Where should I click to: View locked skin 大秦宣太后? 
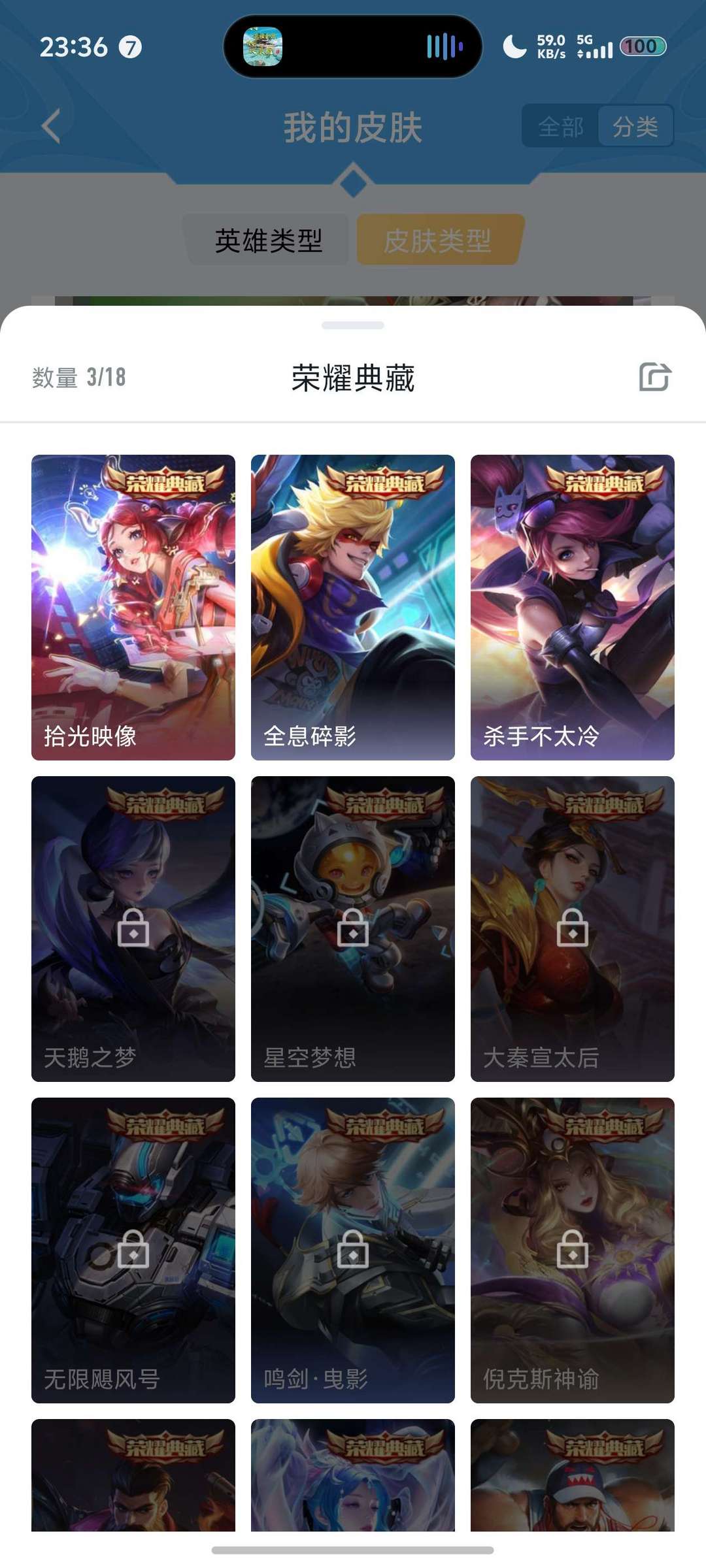pyautogui.click(x=573, y=928)
